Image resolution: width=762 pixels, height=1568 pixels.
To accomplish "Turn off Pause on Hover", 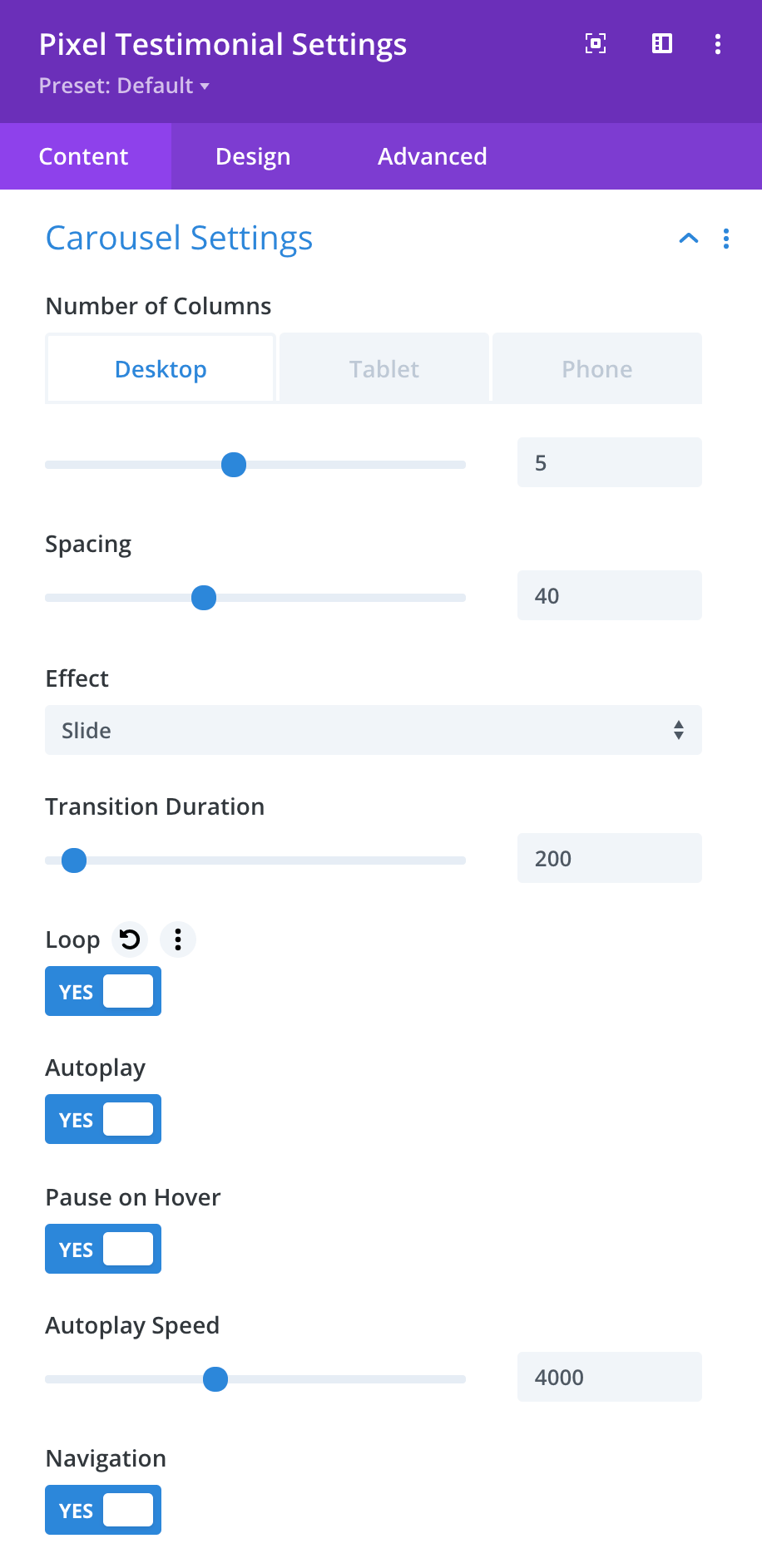I will [103, 1249].
